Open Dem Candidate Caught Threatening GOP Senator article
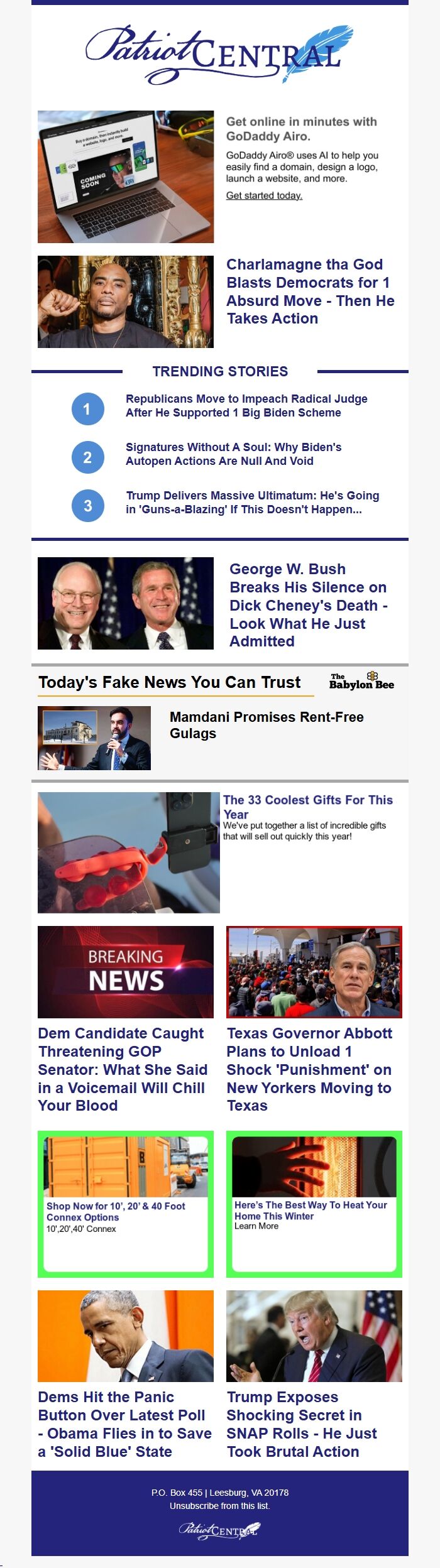 click(x=122, y=1069)
